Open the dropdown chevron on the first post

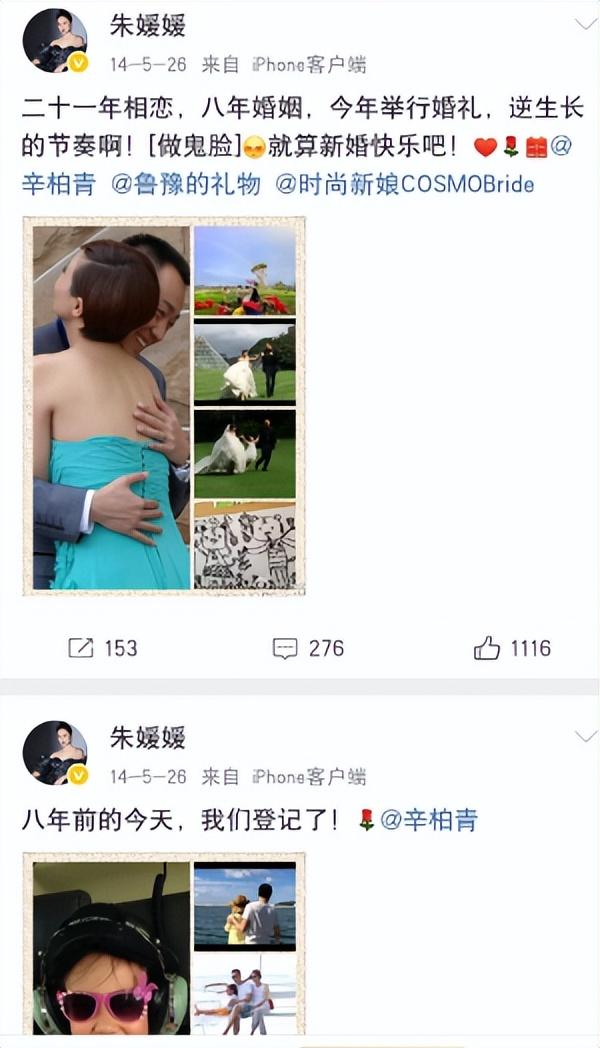point(585,23)
